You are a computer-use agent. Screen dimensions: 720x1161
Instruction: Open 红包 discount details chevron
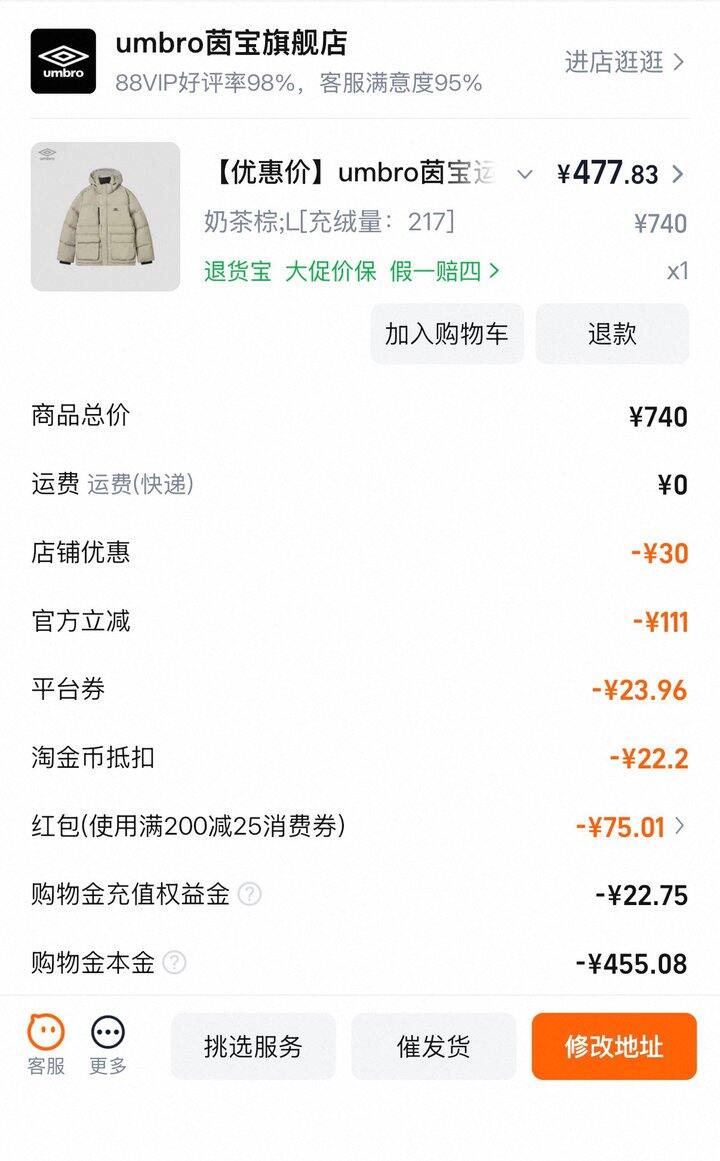(681, 826)
